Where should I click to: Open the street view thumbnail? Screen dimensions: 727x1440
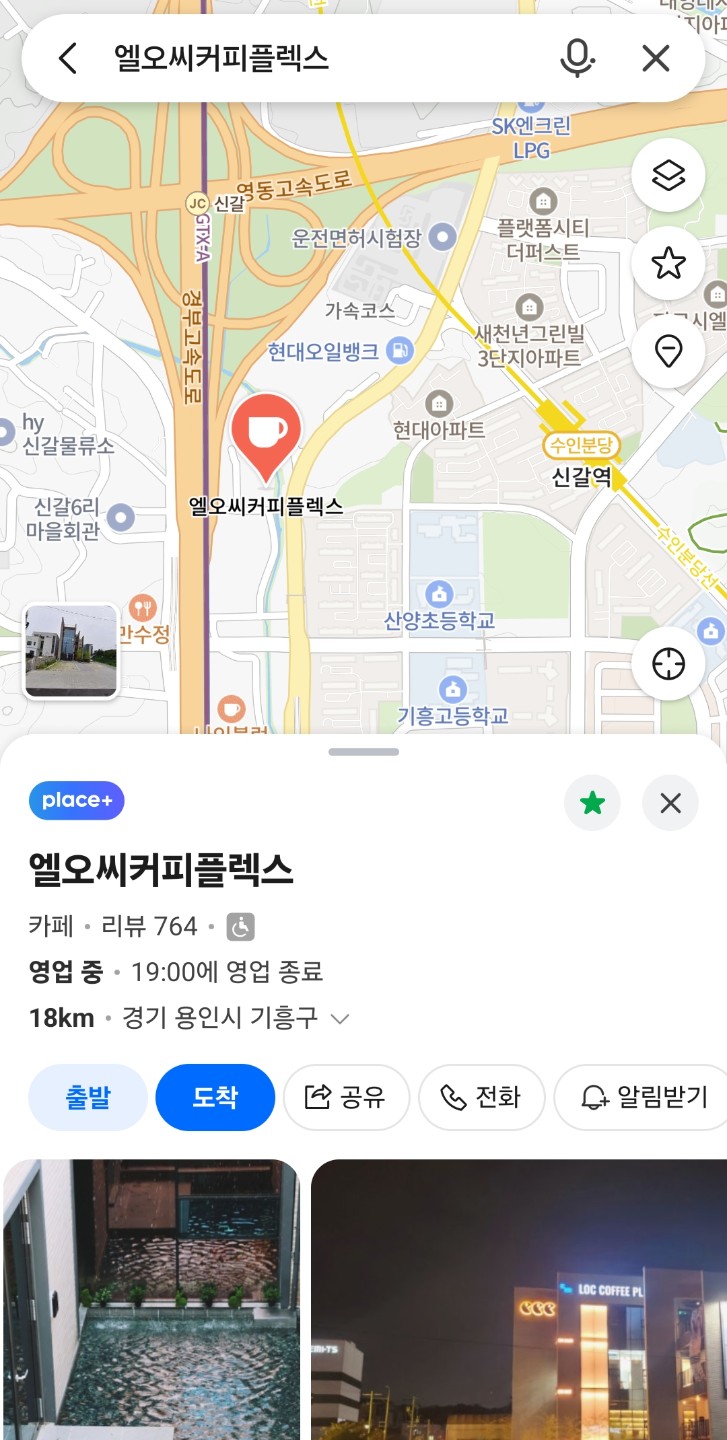point(71,650)
